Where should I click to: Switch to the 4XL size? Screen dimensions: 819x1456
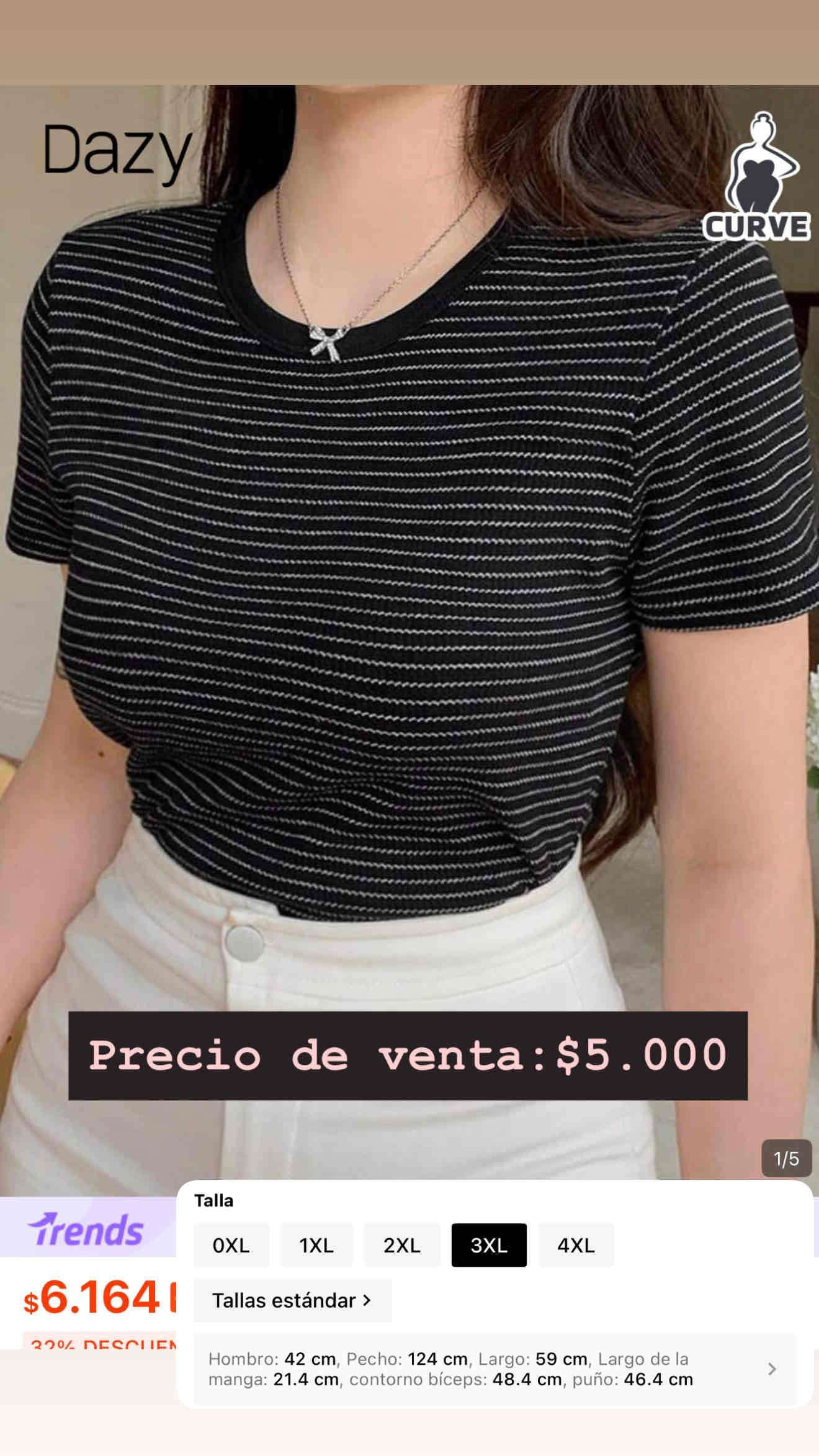click(x=576, y=1244)
